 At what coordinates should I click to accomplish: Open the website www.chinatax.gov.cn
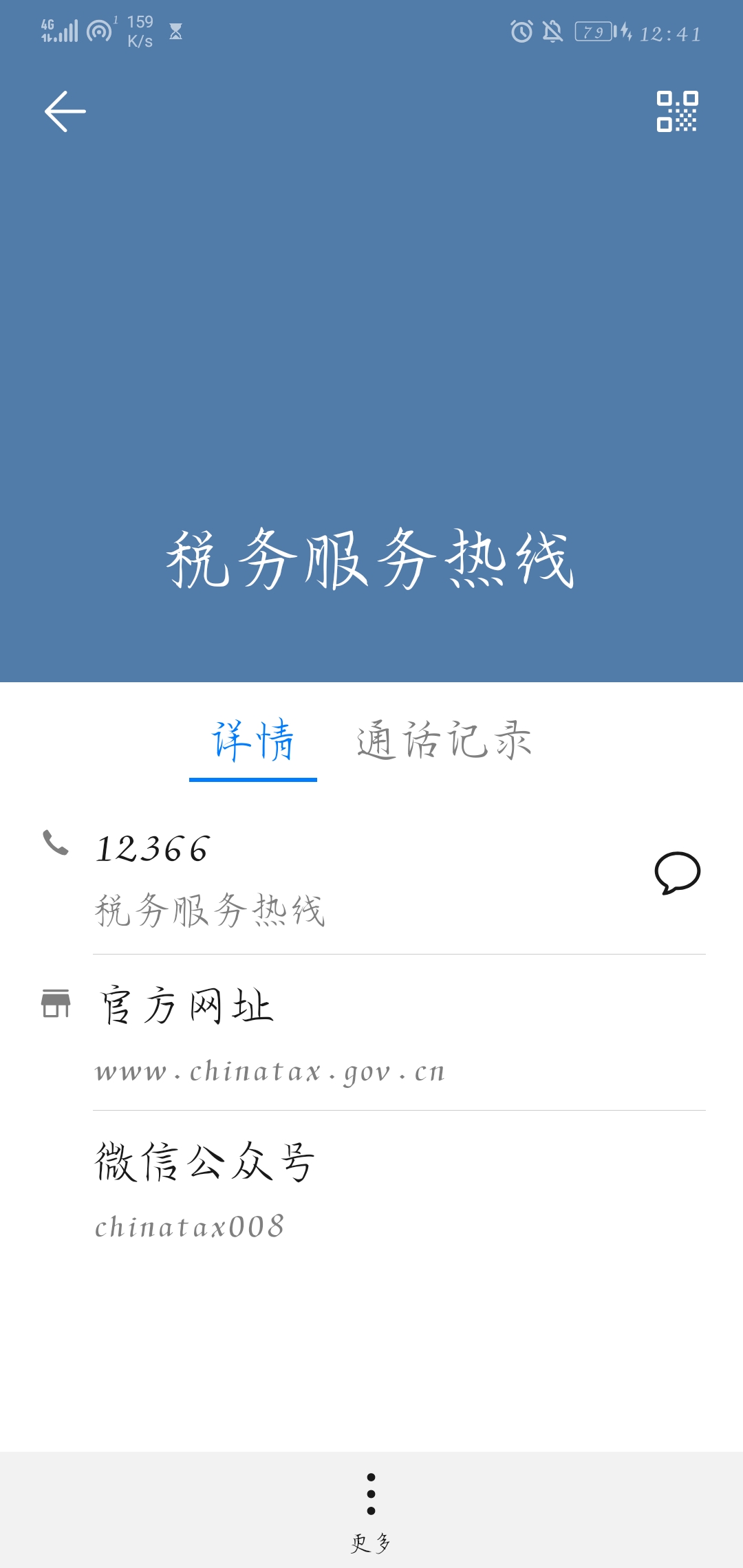[270, 1071]
